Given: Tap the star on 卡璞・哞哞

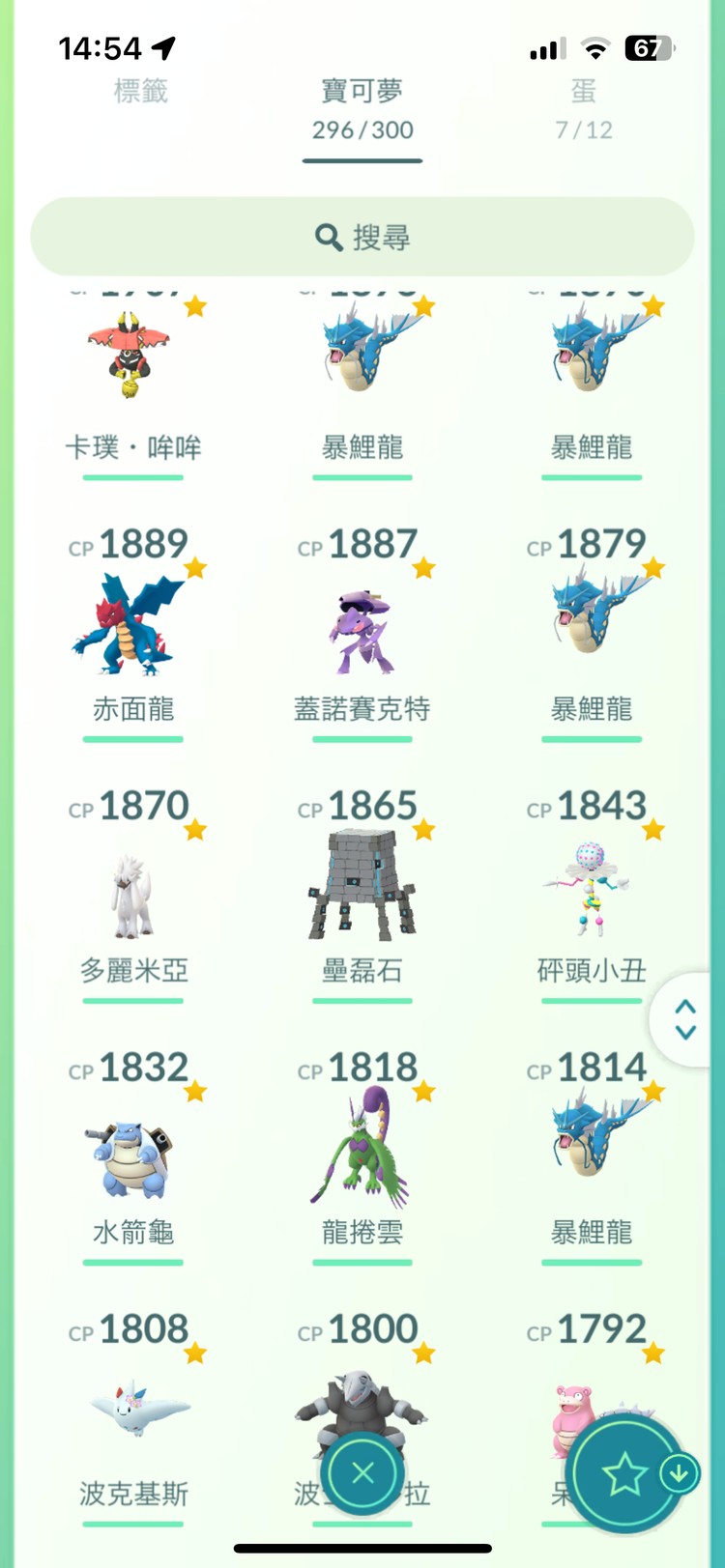Looking at the screenshot, I should (x=195, y=304).
